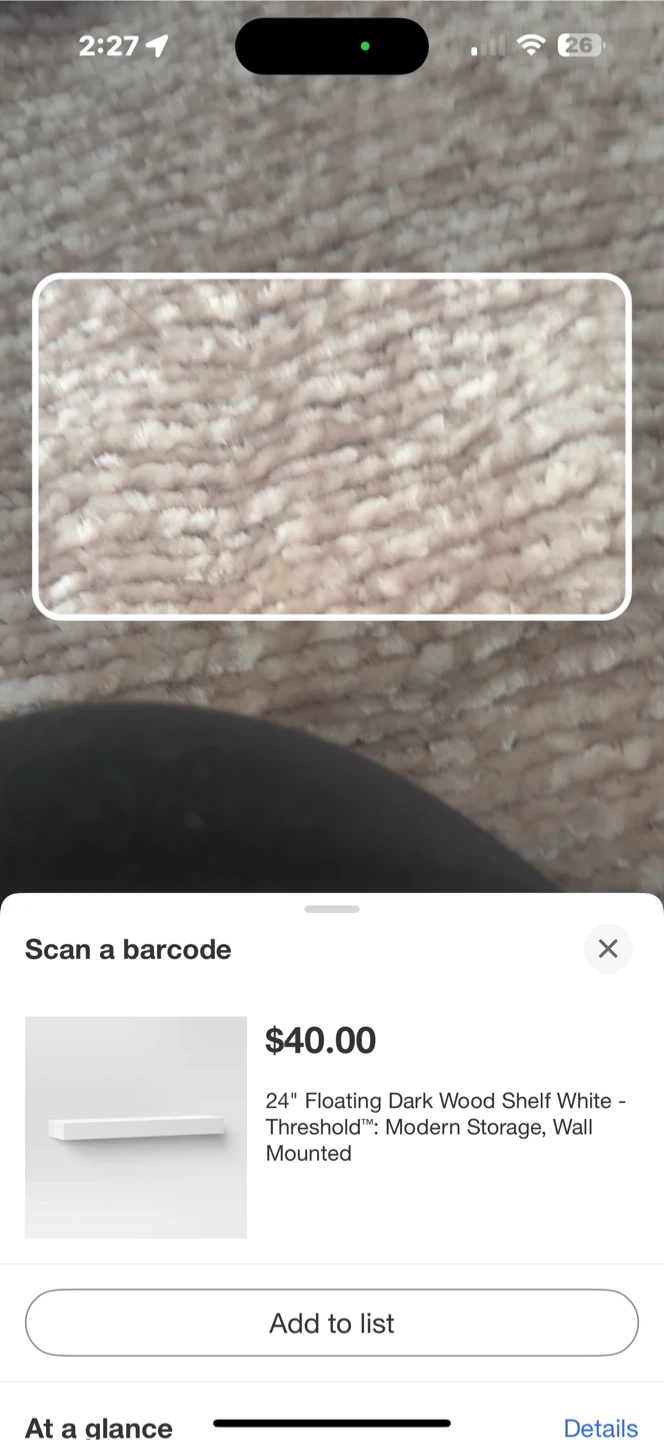Close the Scan a barcode sheet
This screenshot has width=664, height=1440.
tap(608, 949)
